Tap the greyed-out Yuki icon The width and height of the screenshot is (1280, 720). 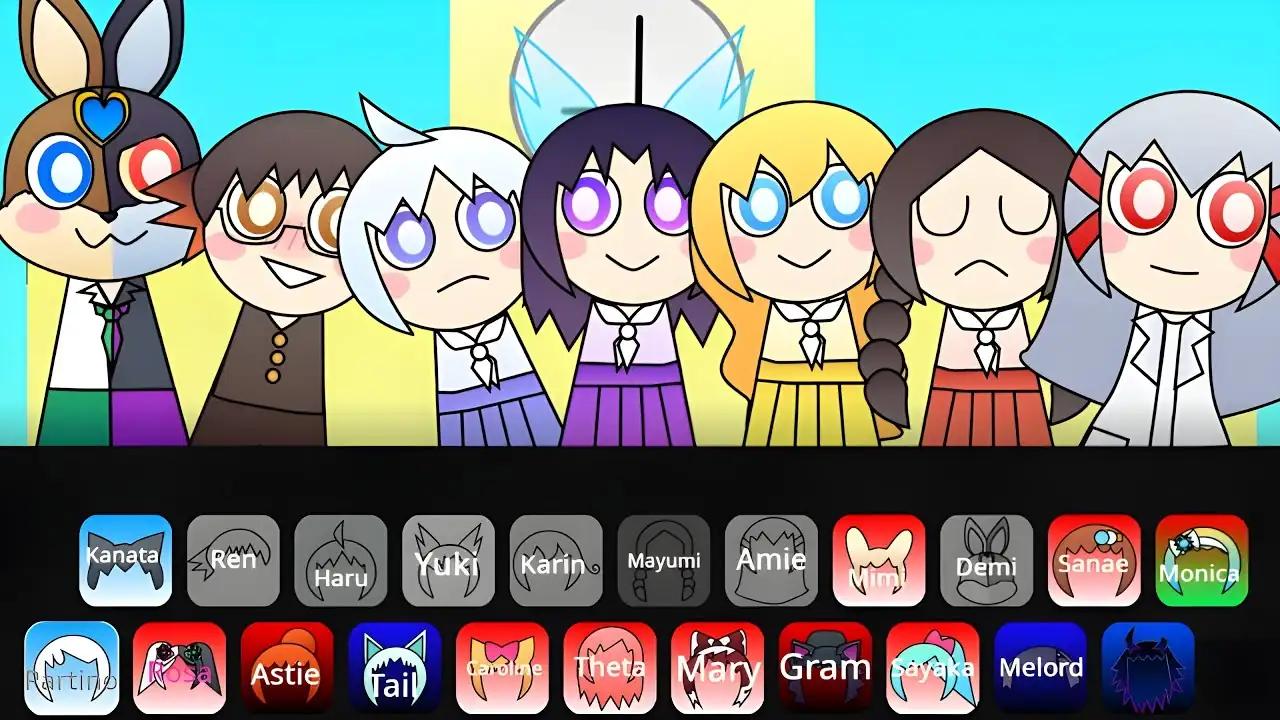tap(448, 560)
